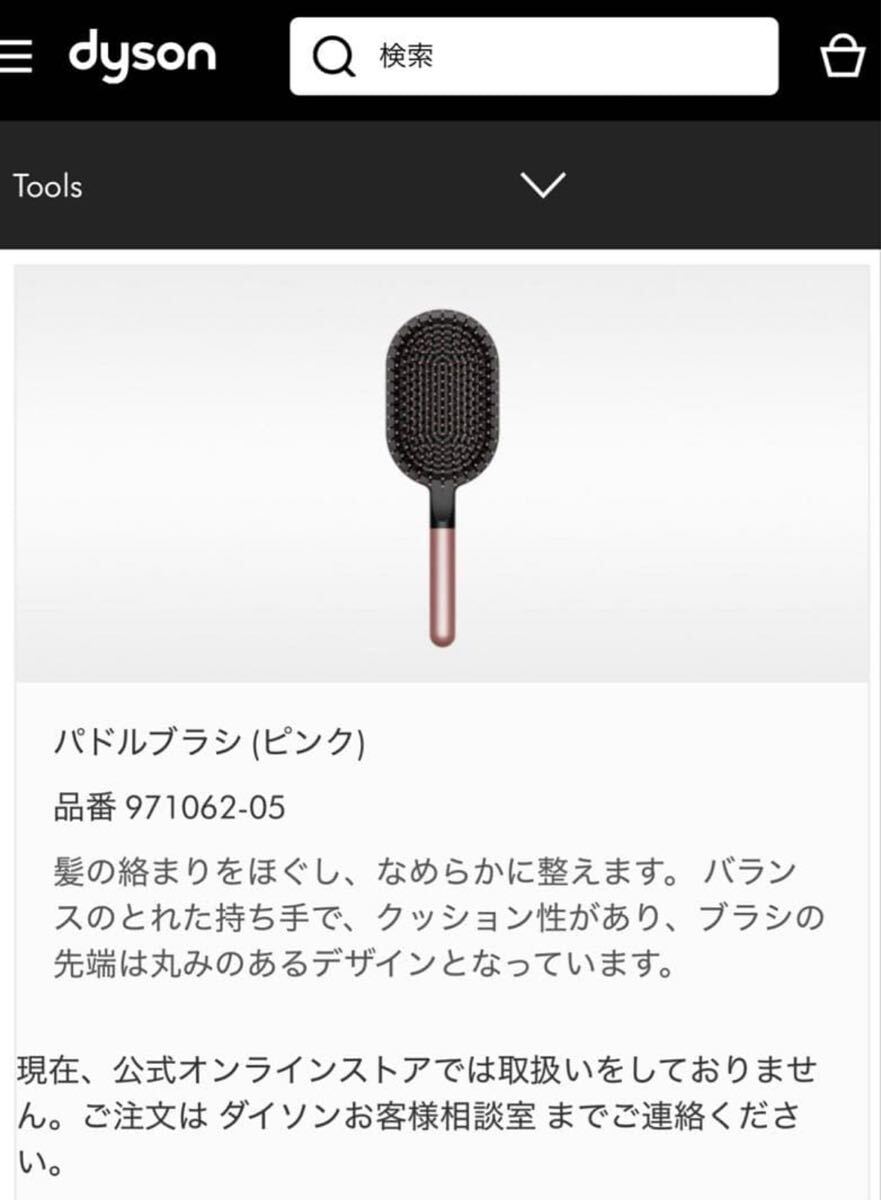Click the search icon inside the search bar

(x=336, y=56)
